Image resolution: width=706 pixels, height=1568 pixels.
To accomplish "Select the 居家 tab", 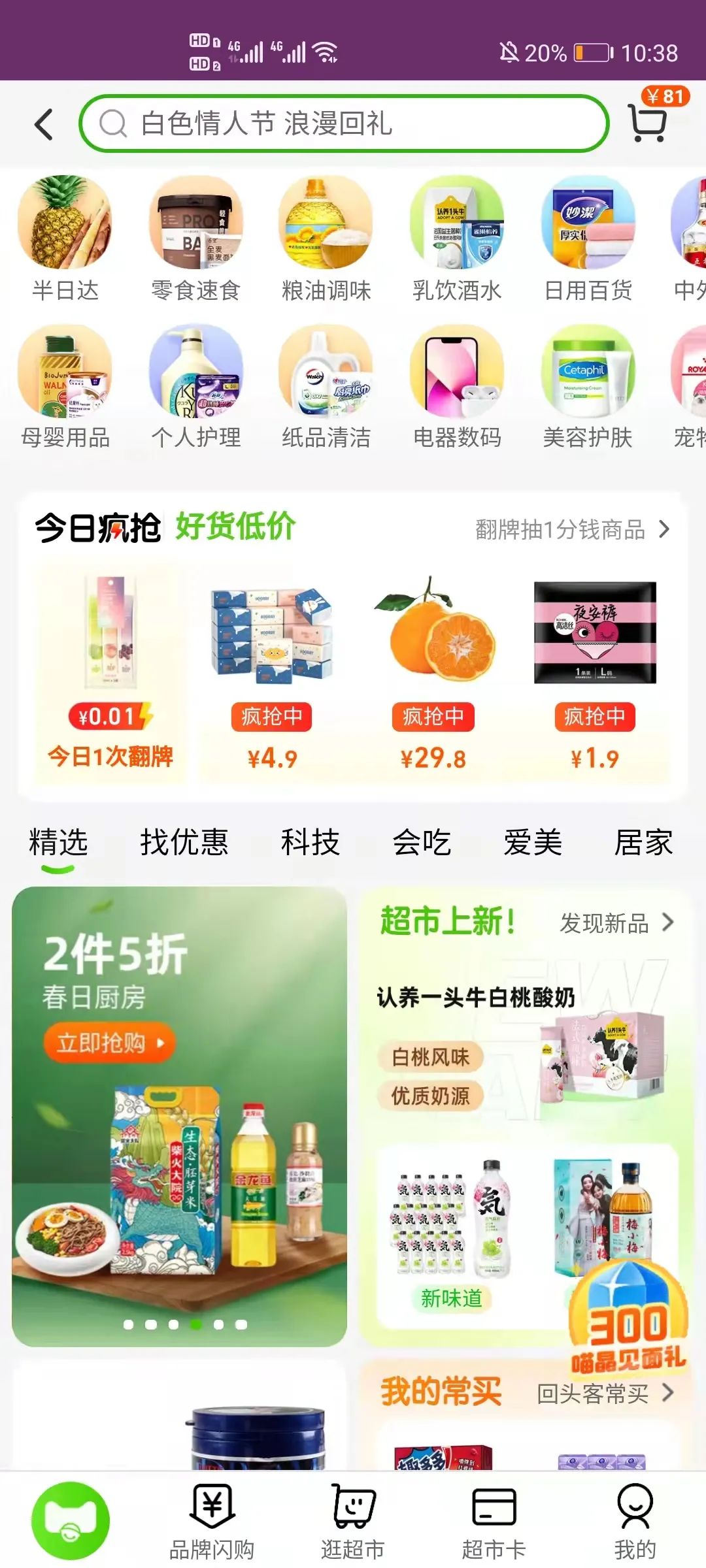I will coord(643,842).
